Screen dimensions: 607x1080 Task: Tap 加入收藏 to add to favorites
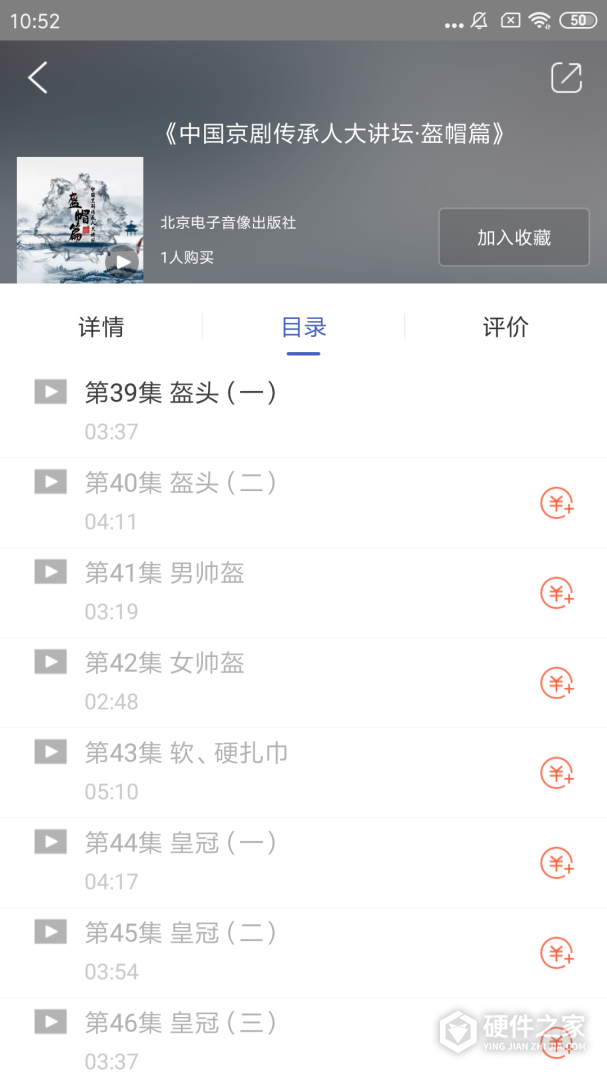[514, 238]
